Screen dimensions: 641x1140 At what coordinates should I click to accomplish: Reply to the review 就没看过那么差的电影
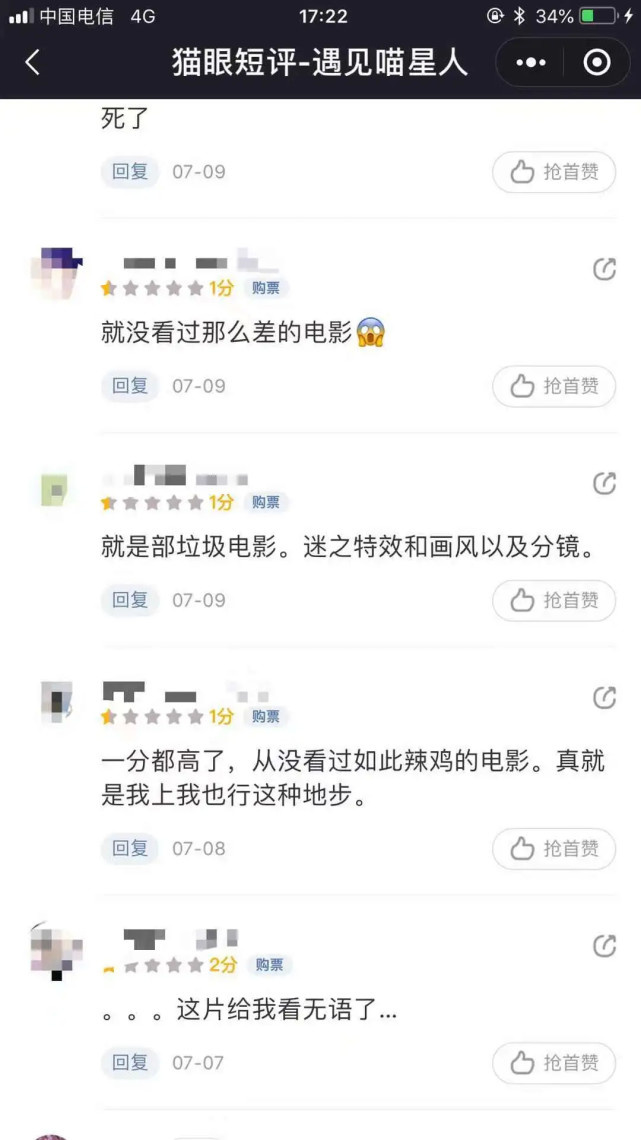click(x=130, y=385)
